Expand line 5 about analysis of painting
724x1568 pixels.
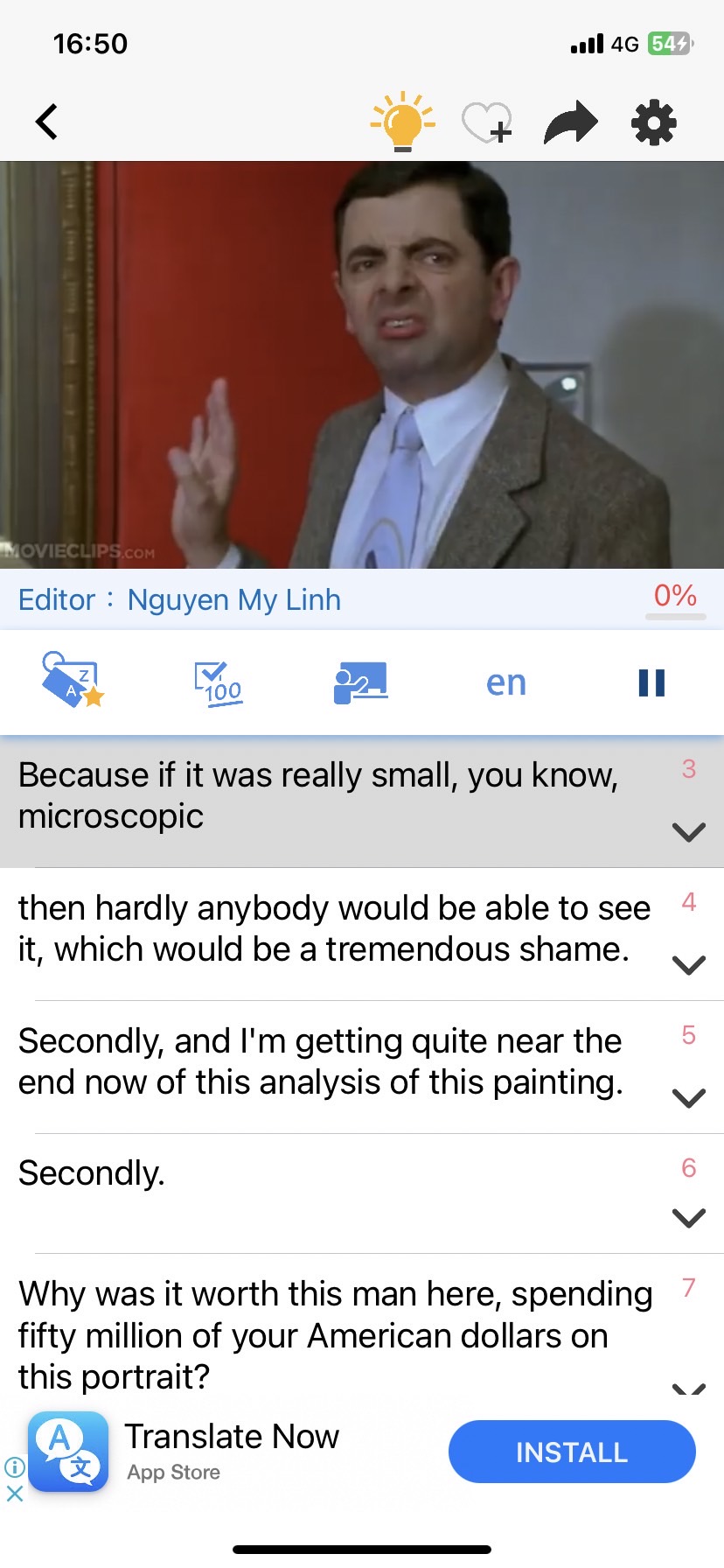pyautogui.click(x=688, y=1097)
